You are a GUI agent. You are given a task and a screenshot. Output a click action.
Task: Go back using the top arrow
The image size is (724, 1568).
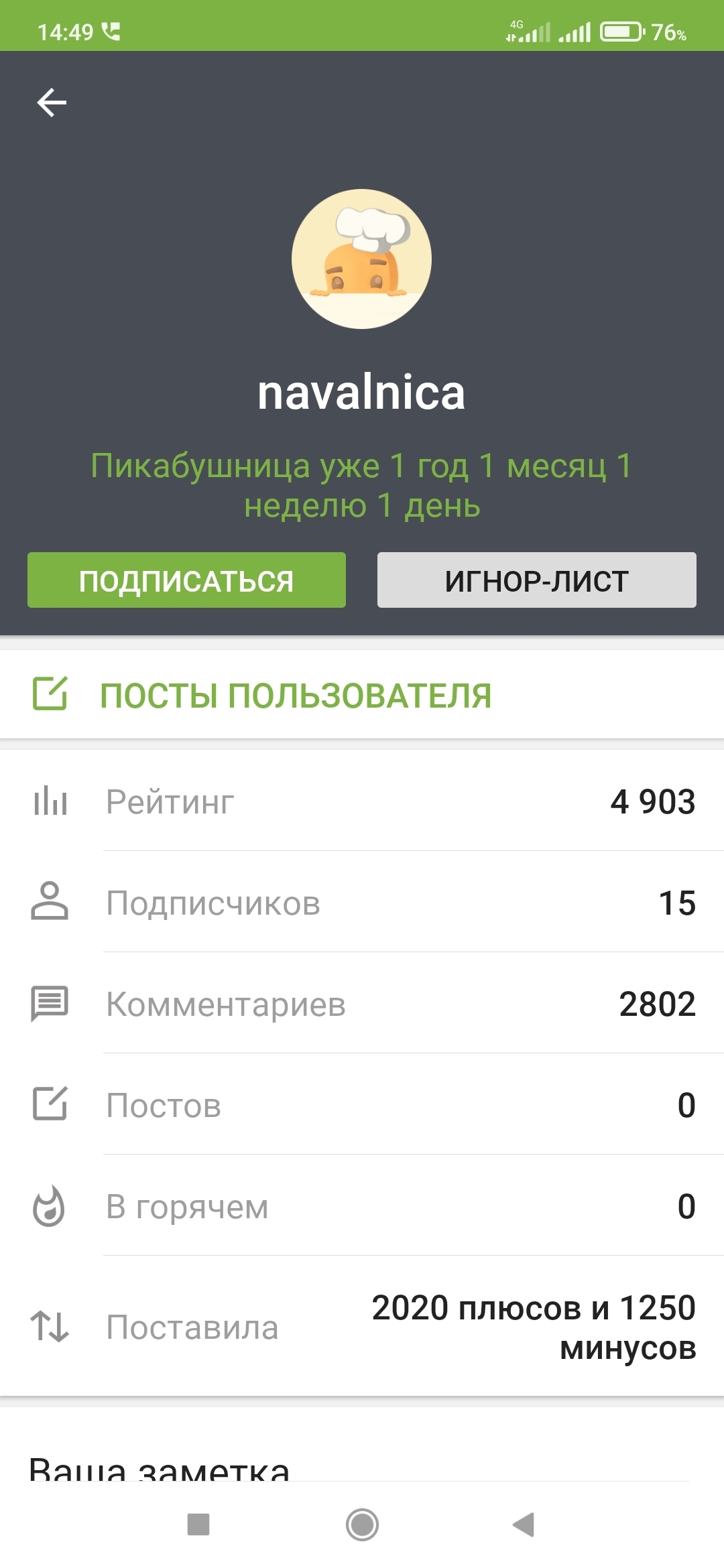pos(52,103)
